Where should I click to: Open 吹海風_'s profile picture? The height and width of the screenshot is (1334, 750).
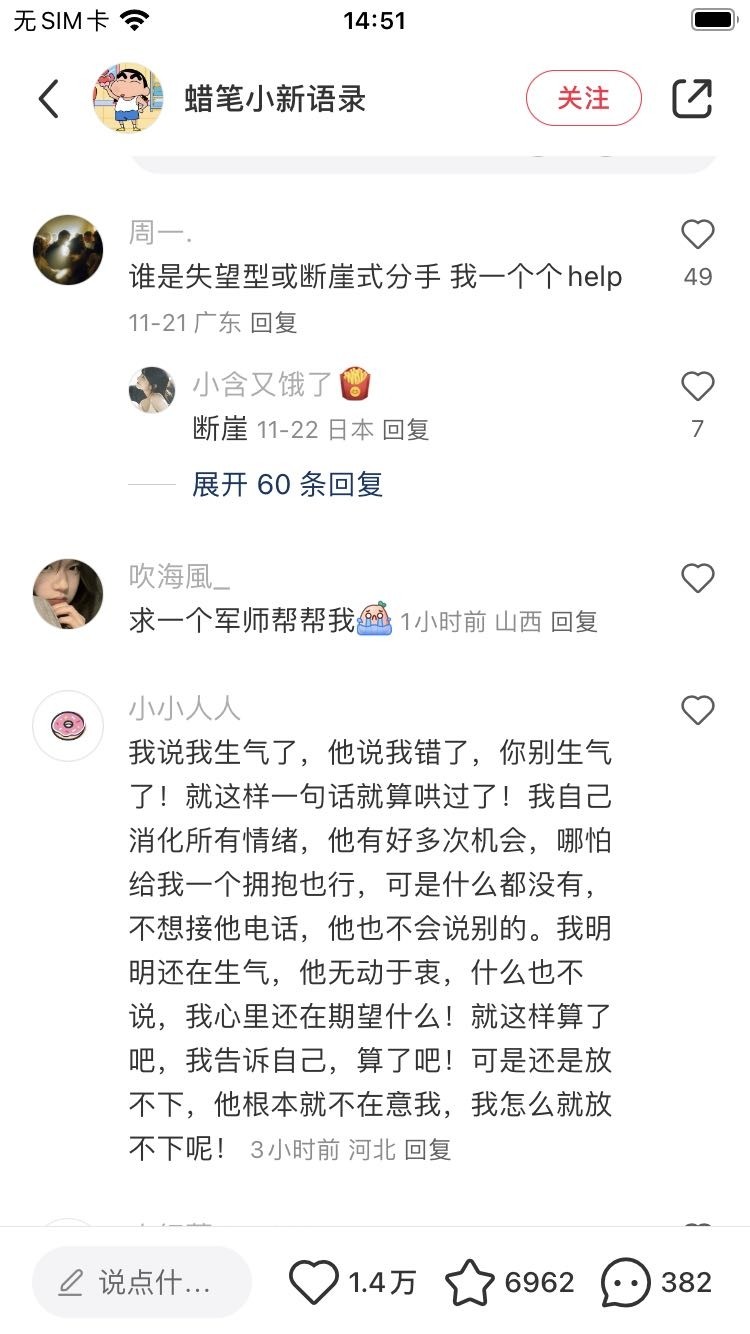tap(68, 594)
